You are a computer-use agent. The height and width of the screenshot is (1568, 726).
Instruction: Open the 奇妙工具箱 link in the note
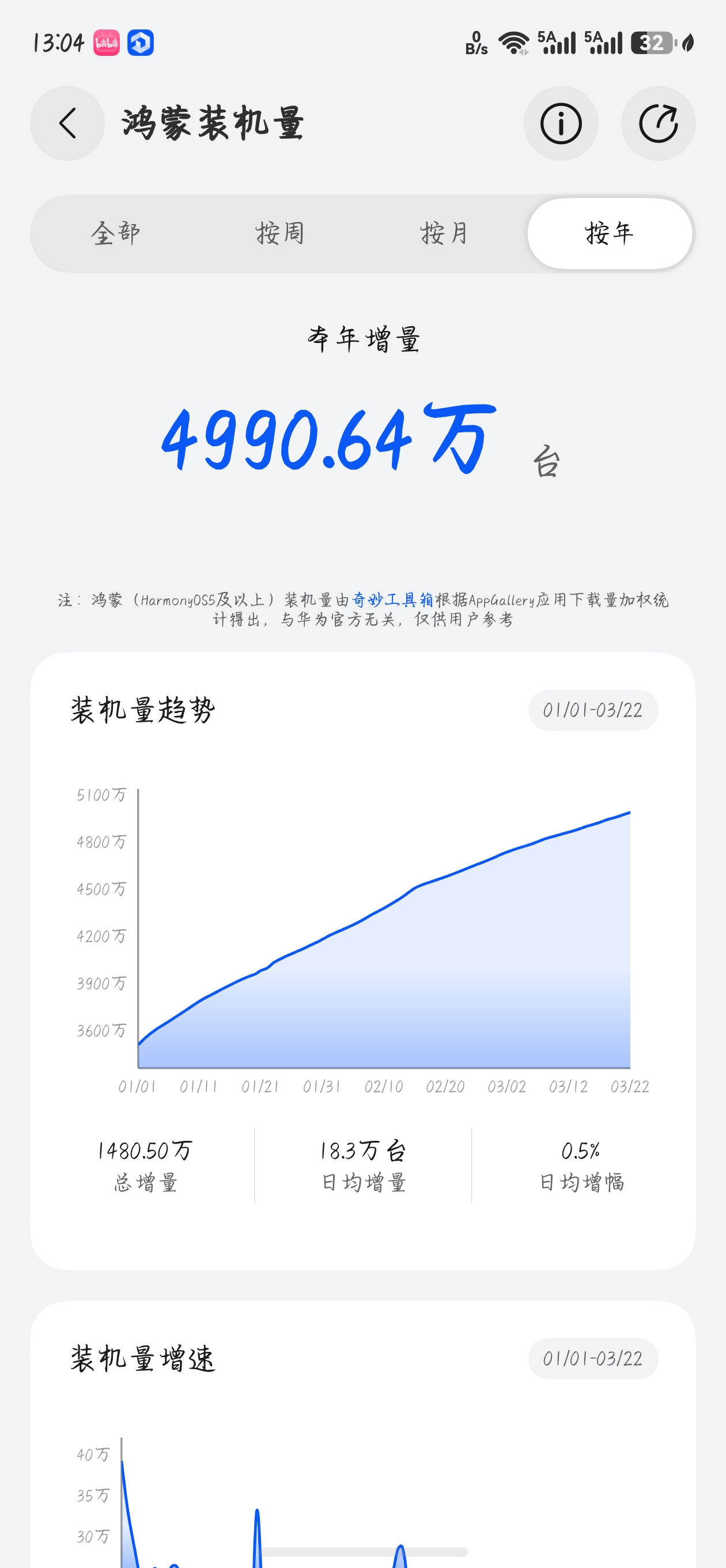tap(393, 600)
